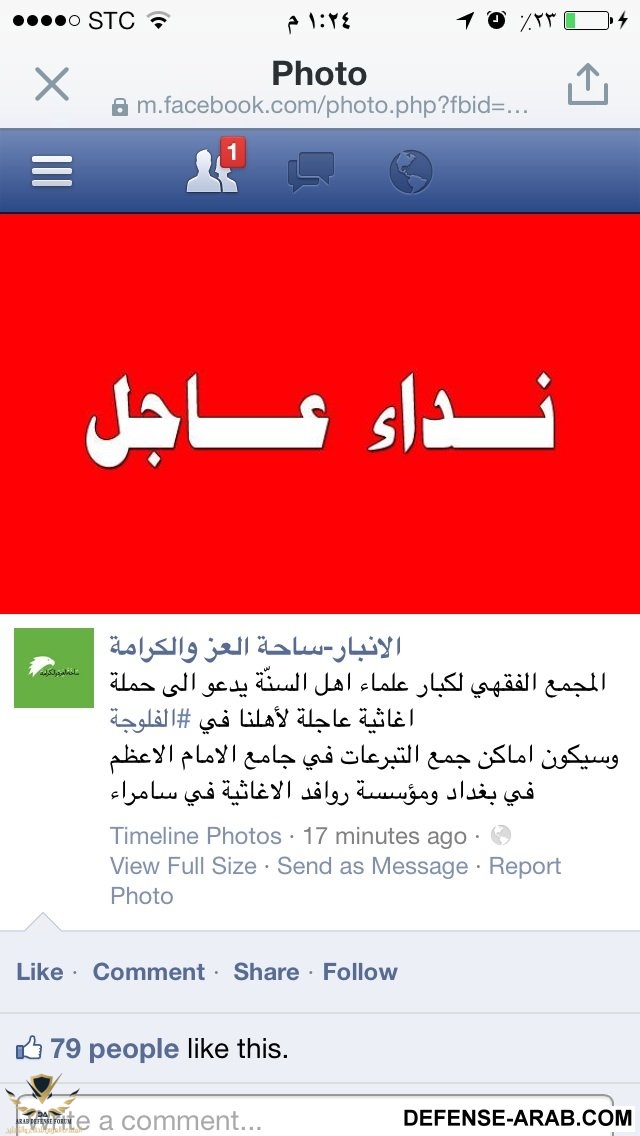Open the messages icon
This screenshot has height=1136, width=640.
311,172
